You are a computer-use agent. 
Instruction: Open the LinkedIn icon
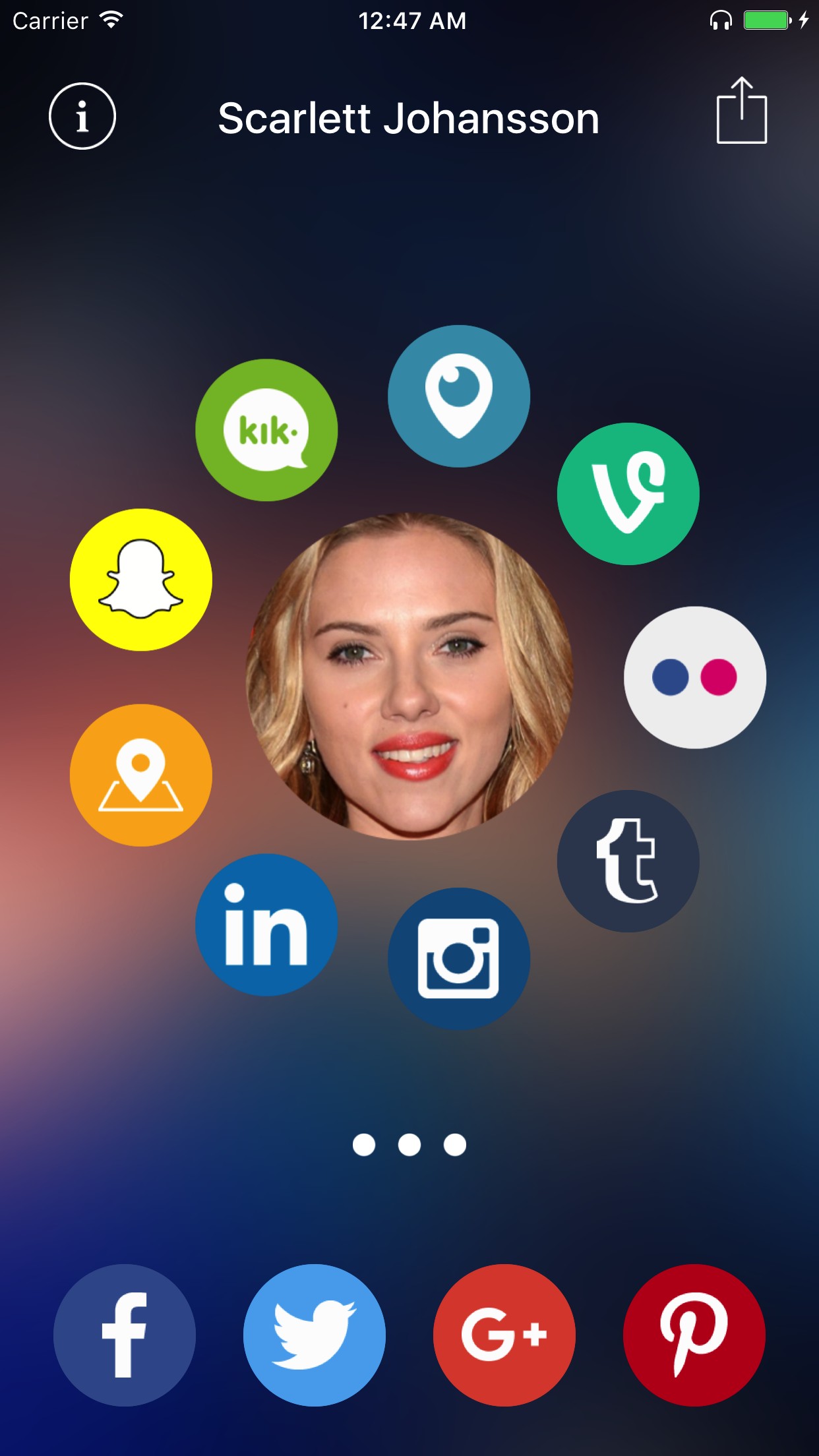pyautogui.click(x=266, y=925)
